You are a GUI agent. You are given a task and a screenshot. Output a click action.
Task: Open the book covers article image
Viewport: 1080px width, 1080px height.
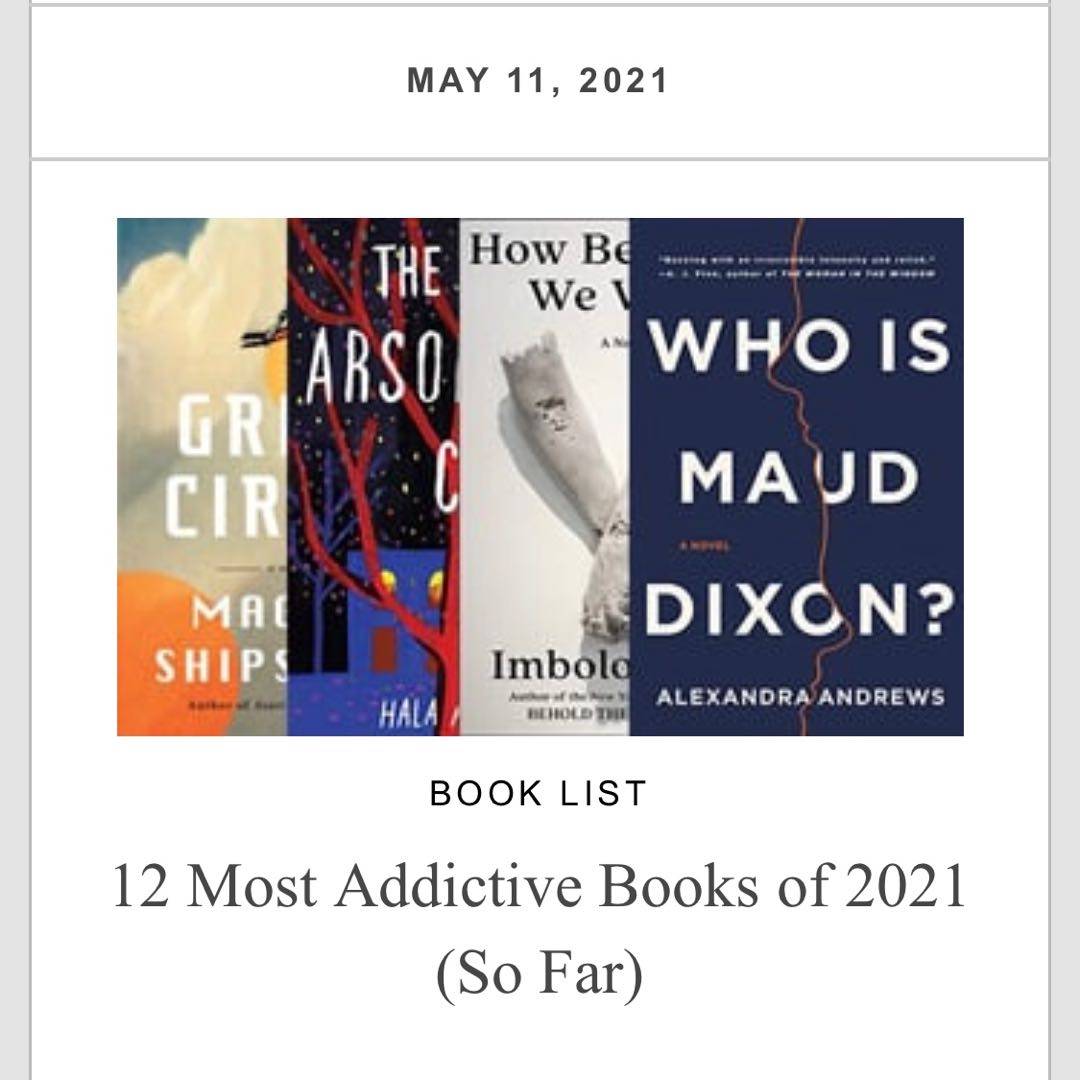coord(540,477)
